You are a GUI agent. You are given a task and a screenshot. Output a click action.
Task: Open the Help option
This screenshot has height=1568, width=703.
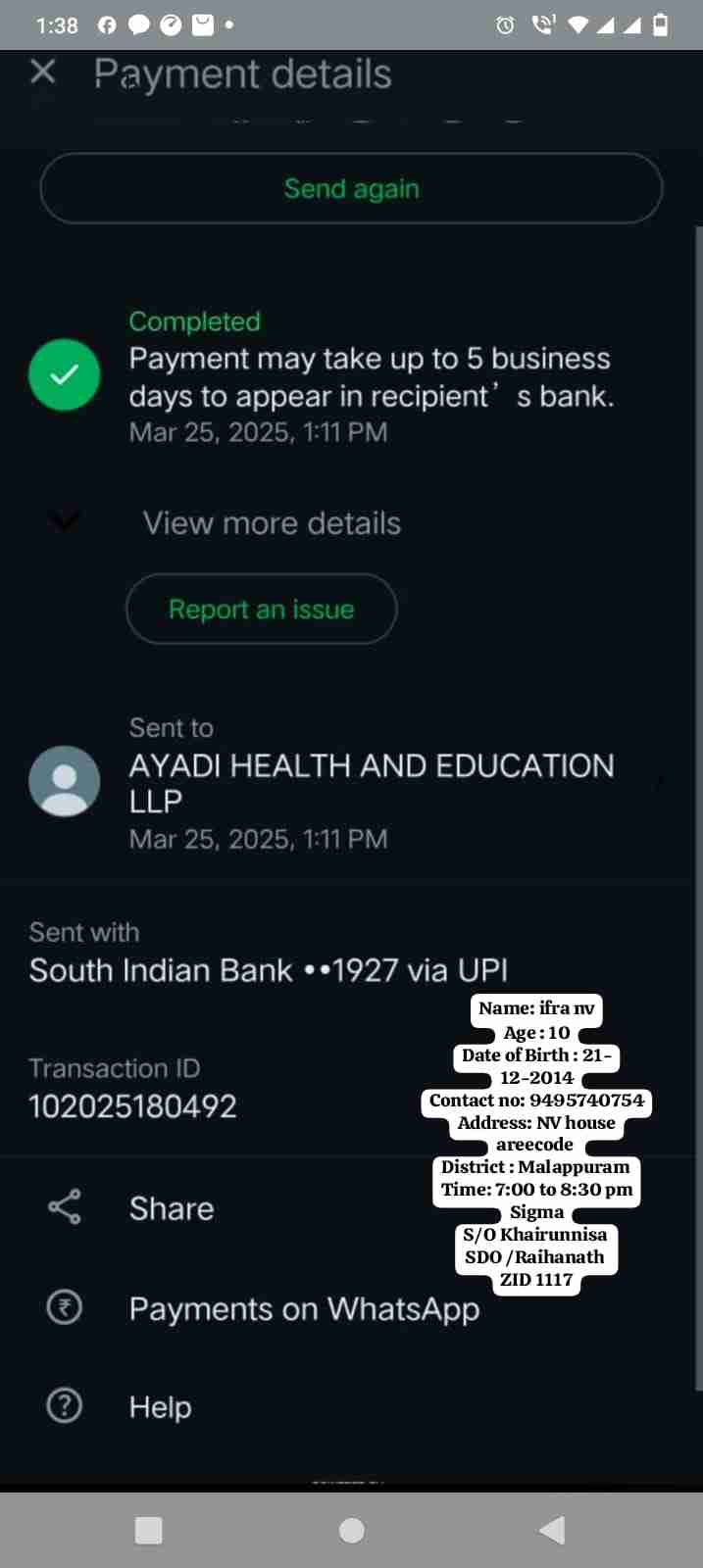coord(160,1407)
